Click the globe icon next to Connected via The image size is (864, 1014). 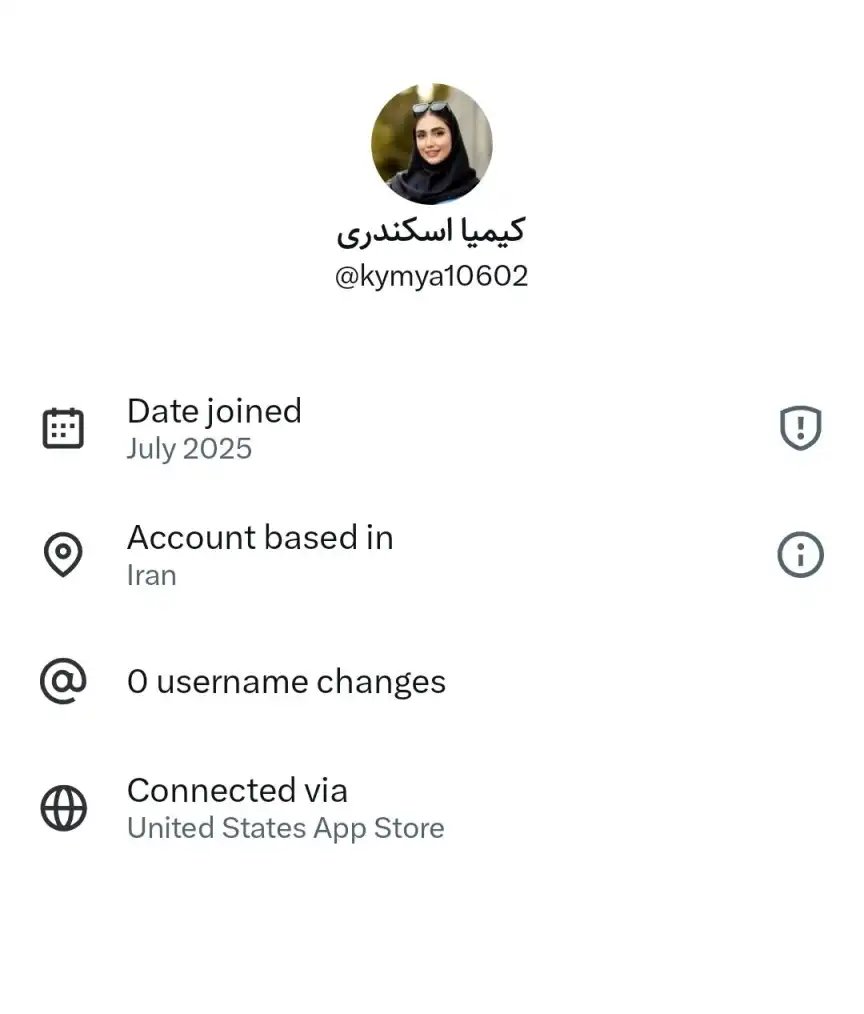63,806
